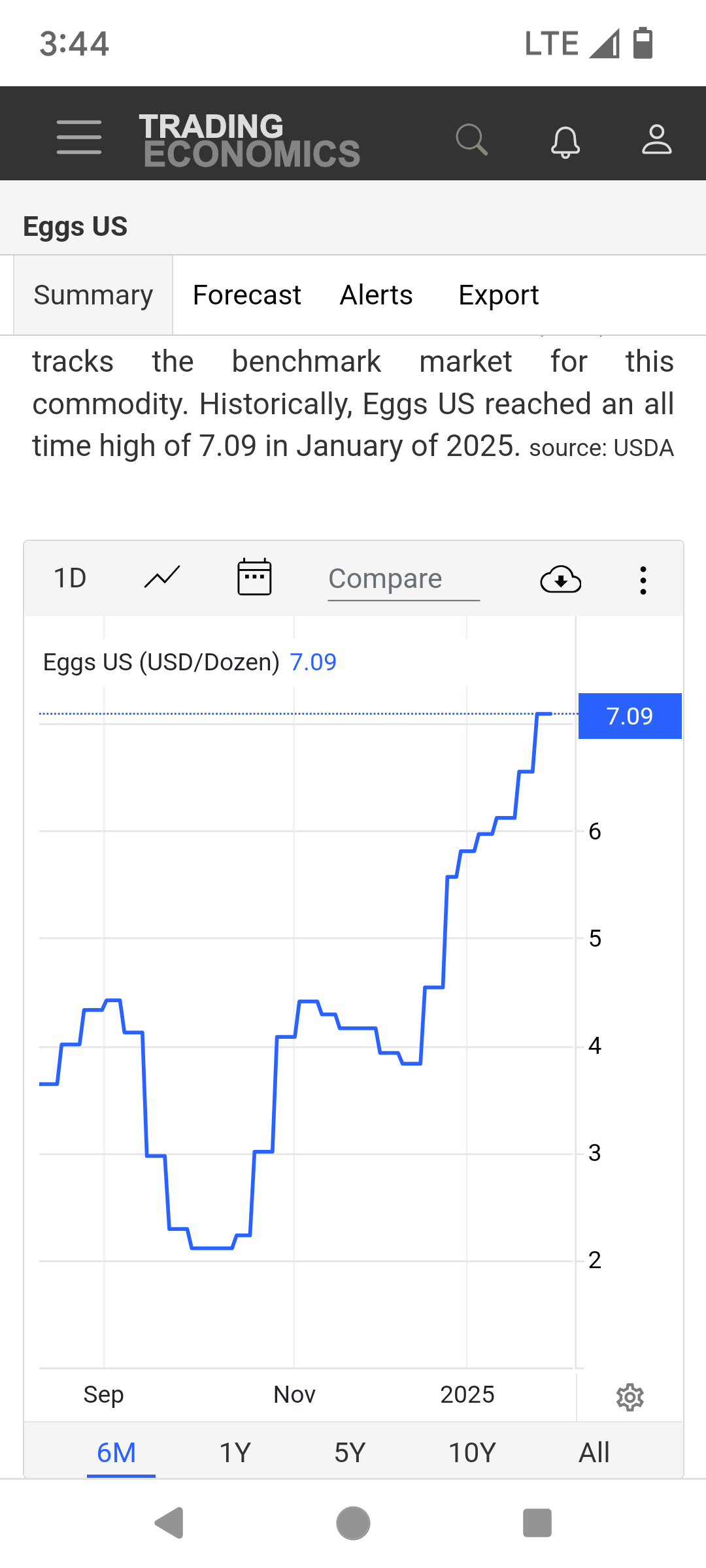Image resolution: width=706 pixels, height=1568 pixels.
Task: Open the Export tab
Action: click(499, 295)
